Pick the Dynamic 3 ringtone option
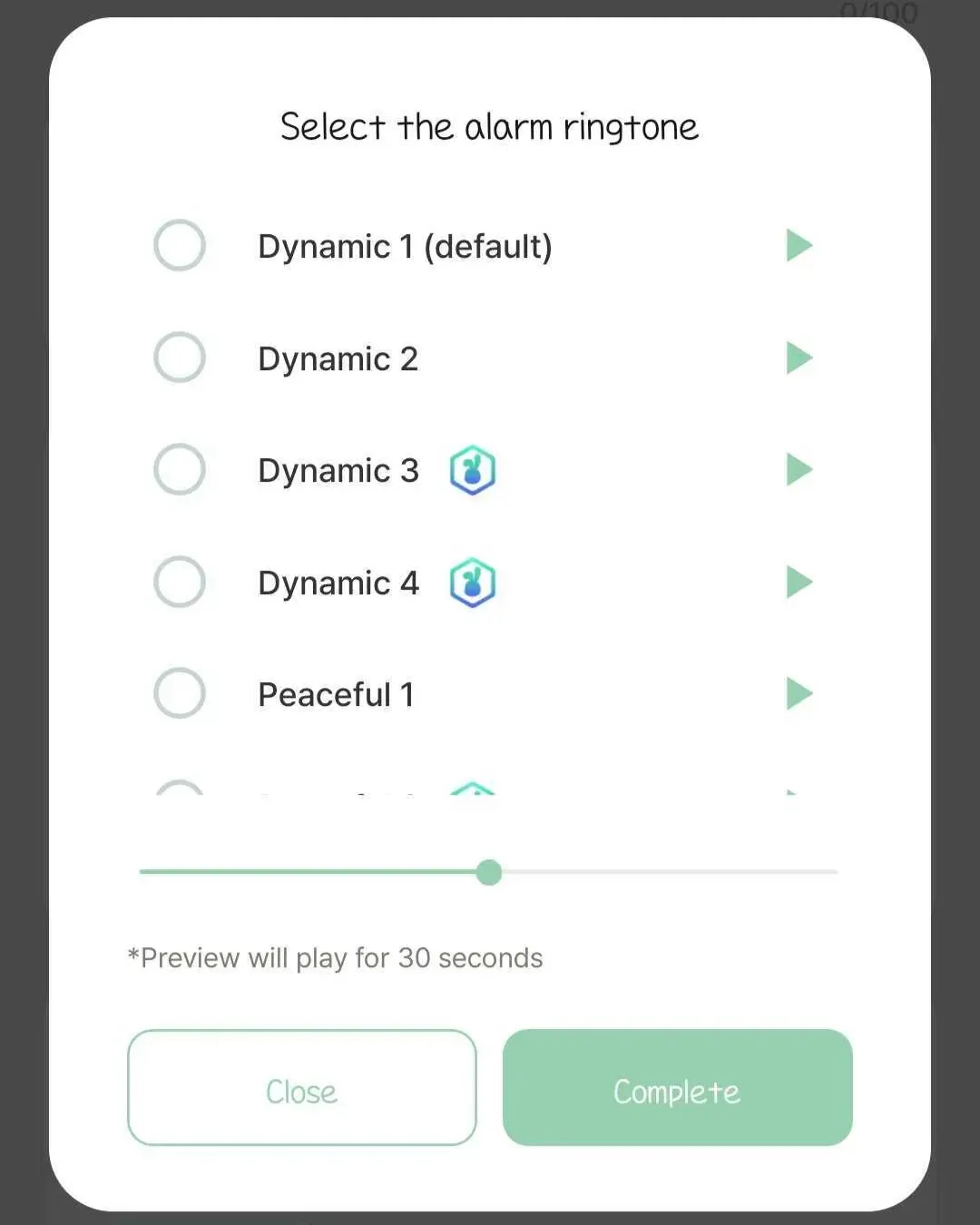This screenshot has width=980, height=1225. (x=180, y=470)
